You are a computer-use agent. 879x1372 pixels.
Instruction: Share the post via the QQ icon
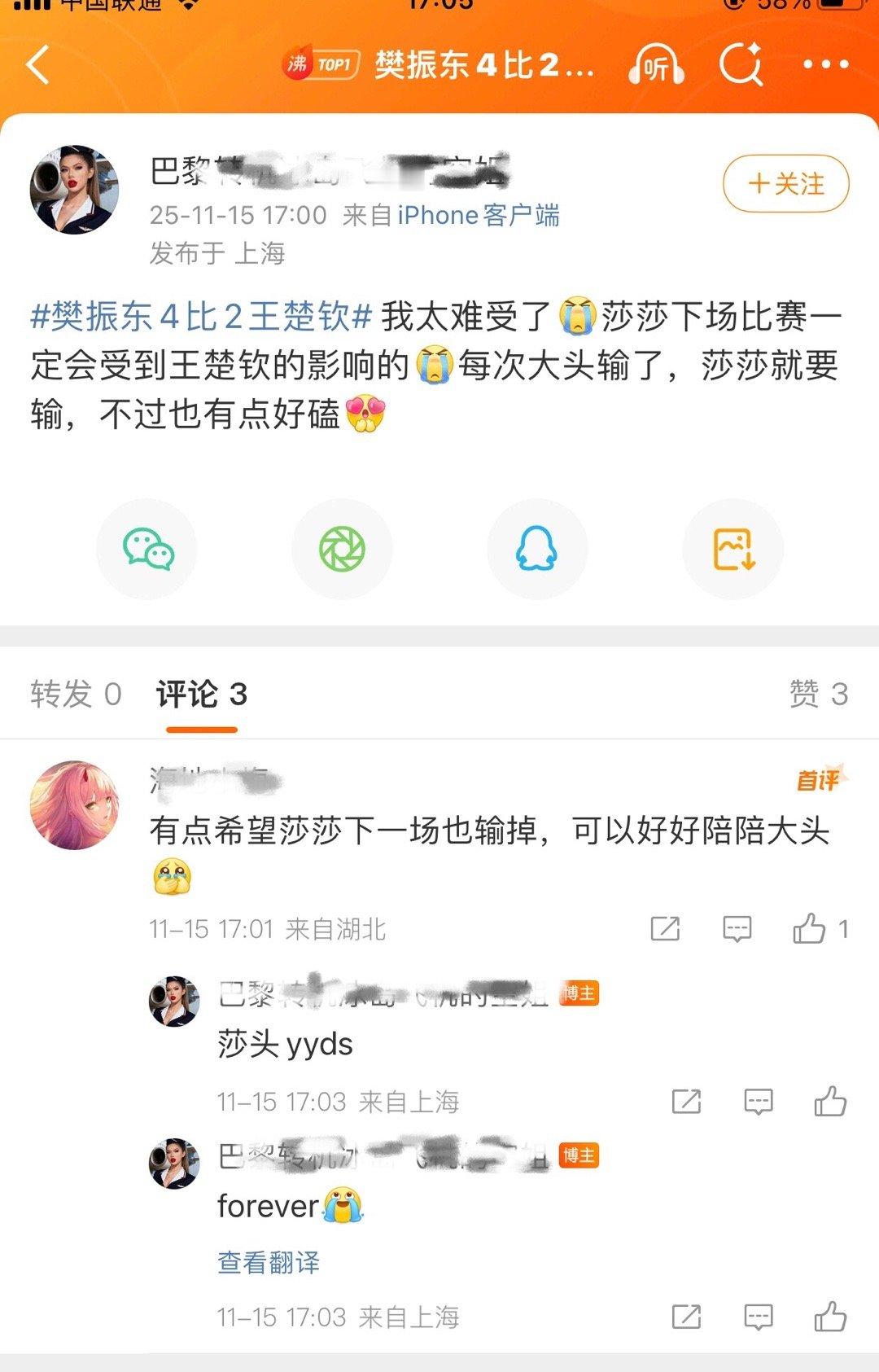click(x=537, y=549)
